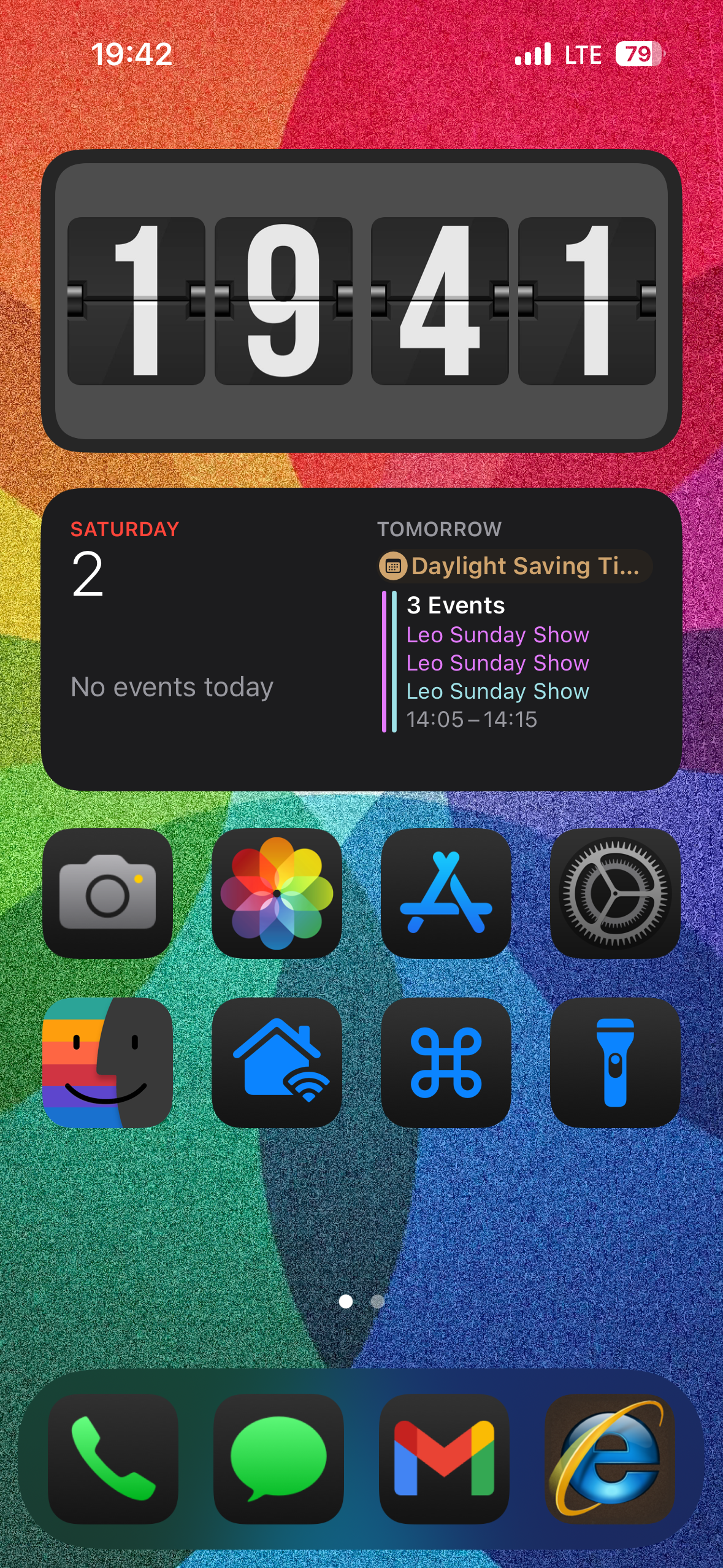This screenshot has height=1568, width=723.
Task: Open the Camera app
Action: pyautogui.click(x=107, y=893)
